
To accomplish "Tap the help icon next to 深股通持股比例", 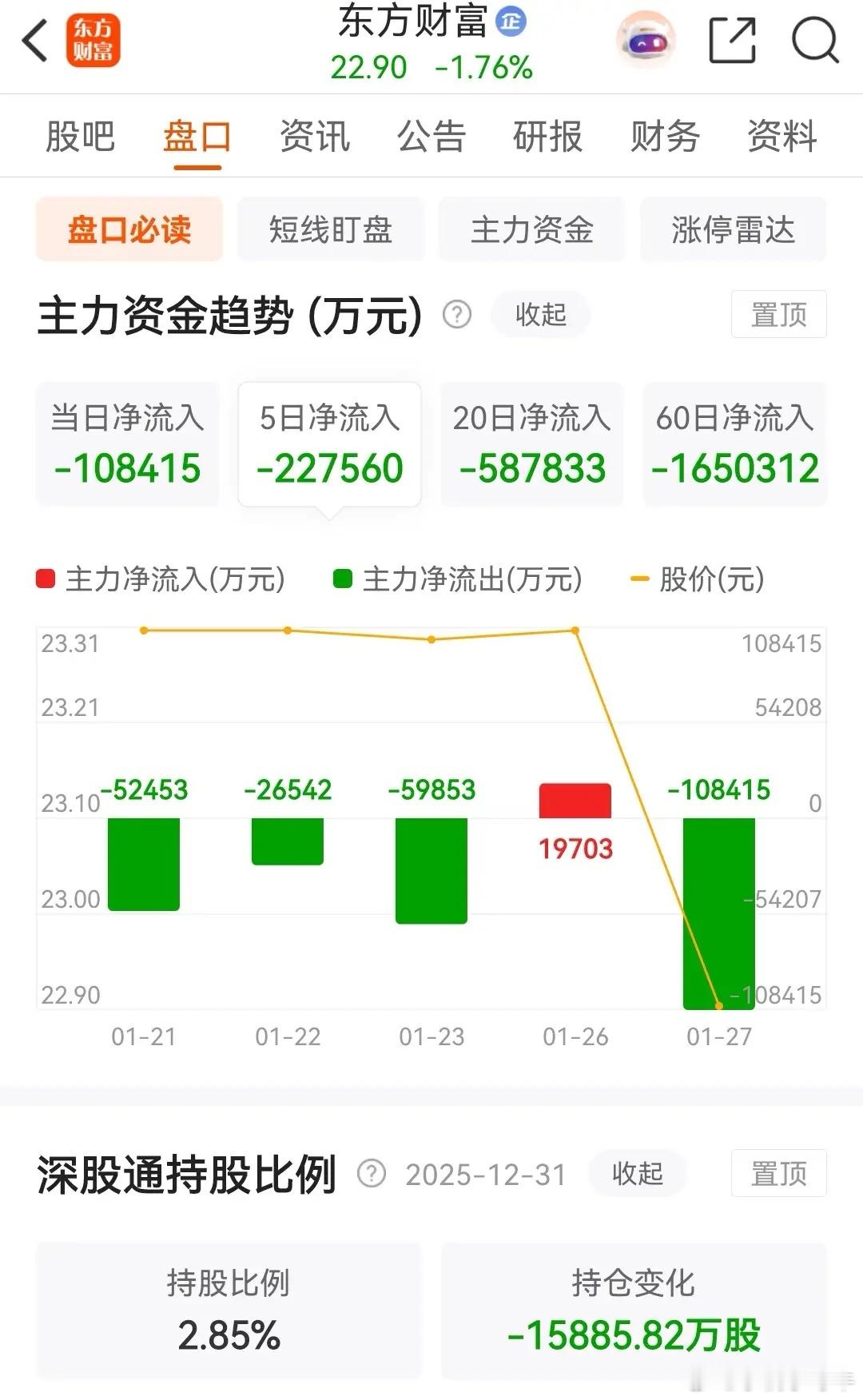I will pyautogui.click(x=370, y=1173).
